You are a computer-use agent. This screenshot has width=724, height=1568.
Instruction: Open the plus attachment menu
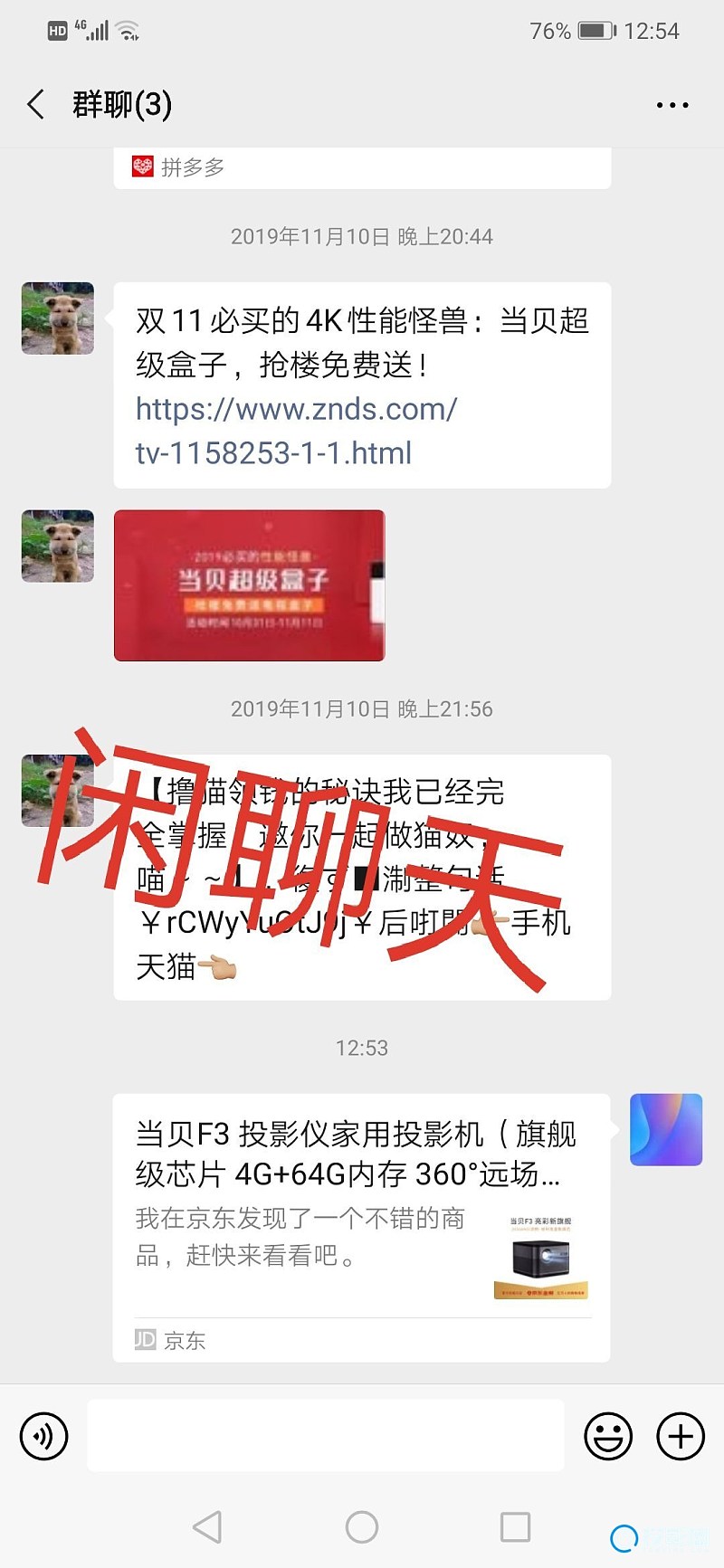pos(681,1436)
